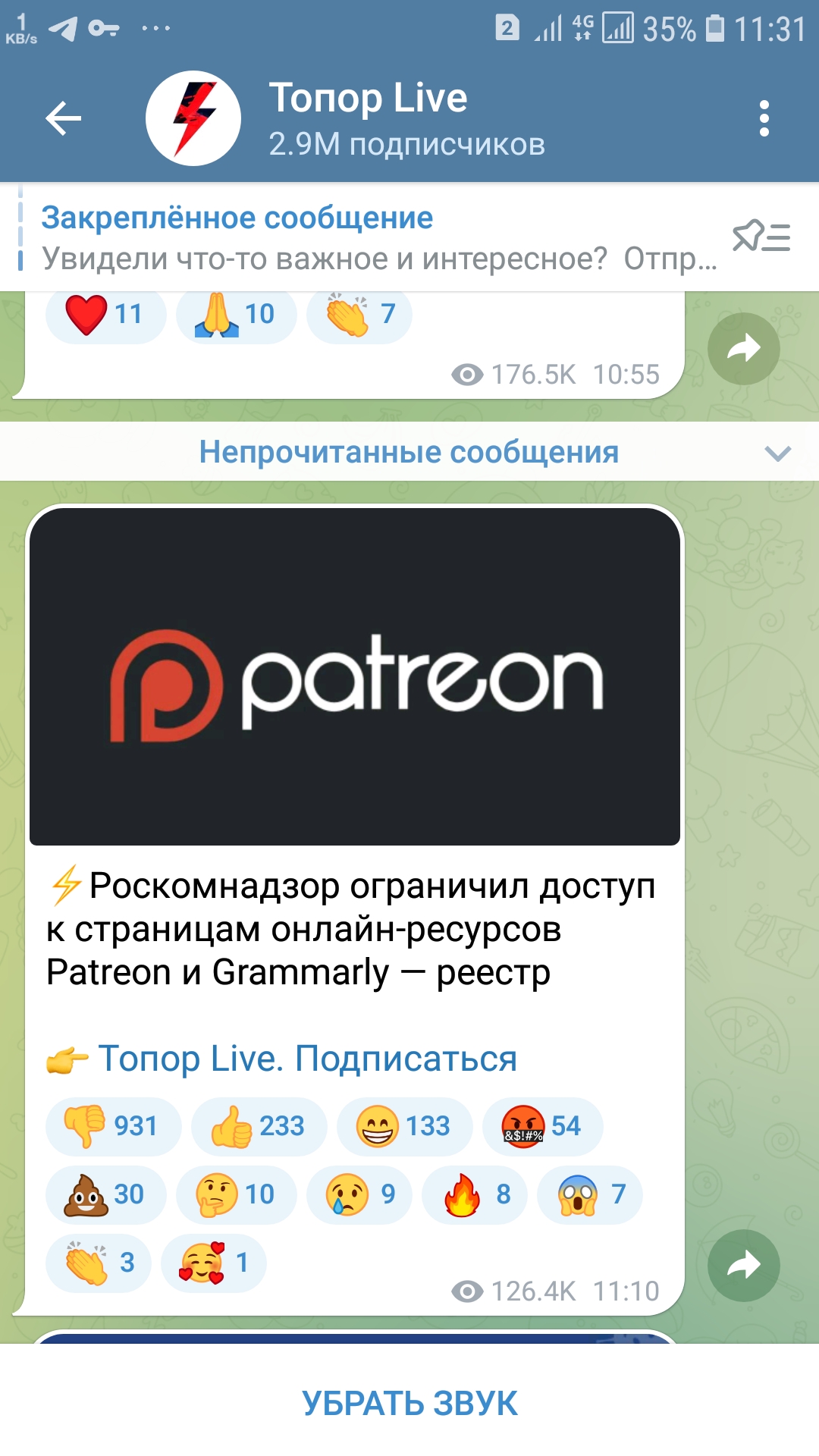React with thumbs up showing 233
The image size is (819, 1456).
coord(259,1126)
